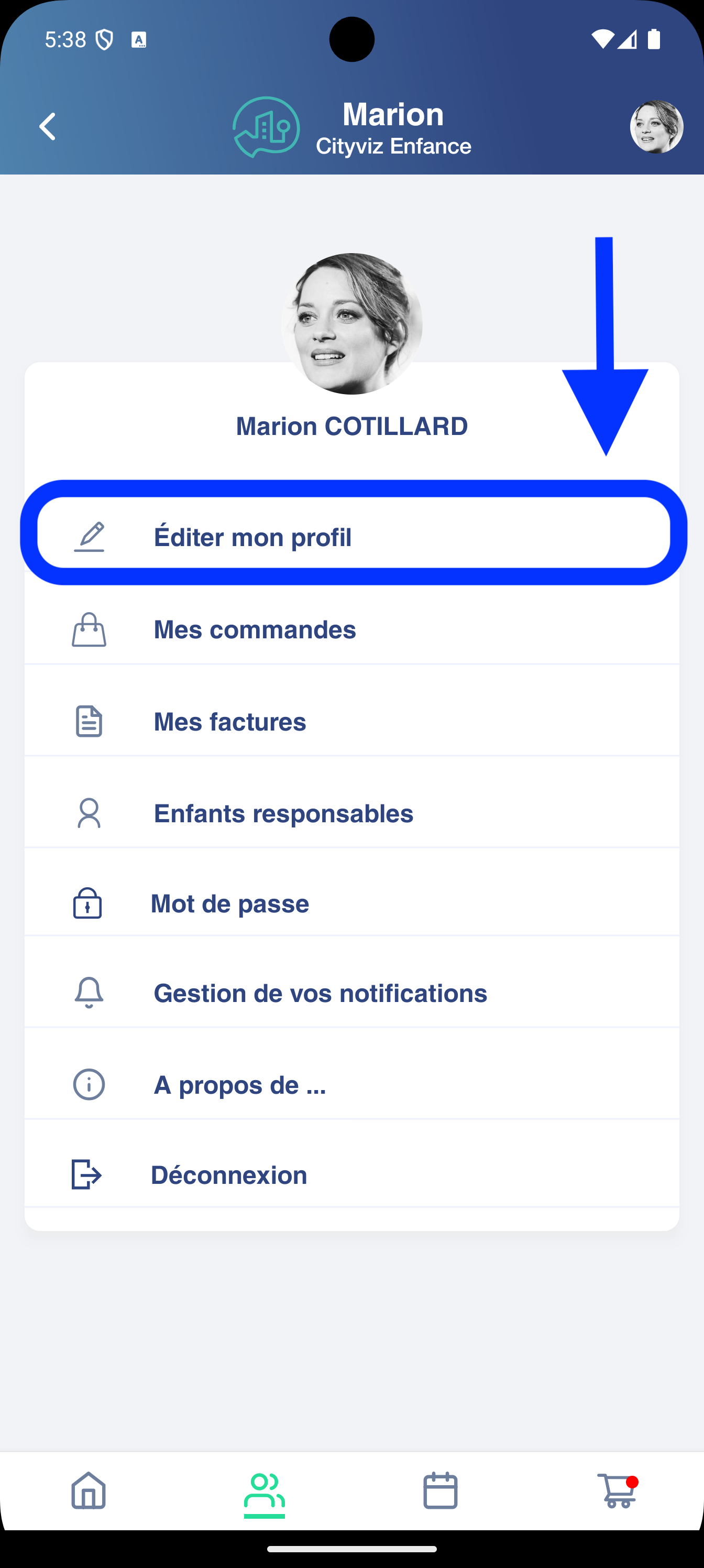Tap the small profile avatar in the header
Viewport: 704px width, 1568px height.
point(656,127)
